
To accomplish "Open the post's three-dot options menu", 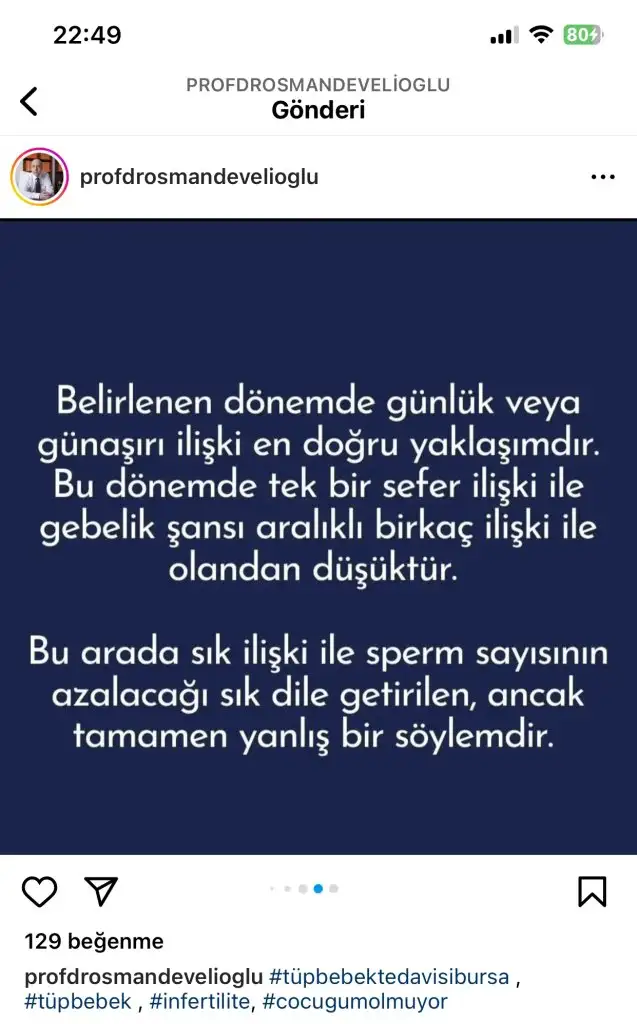I will tap(602, 176).
